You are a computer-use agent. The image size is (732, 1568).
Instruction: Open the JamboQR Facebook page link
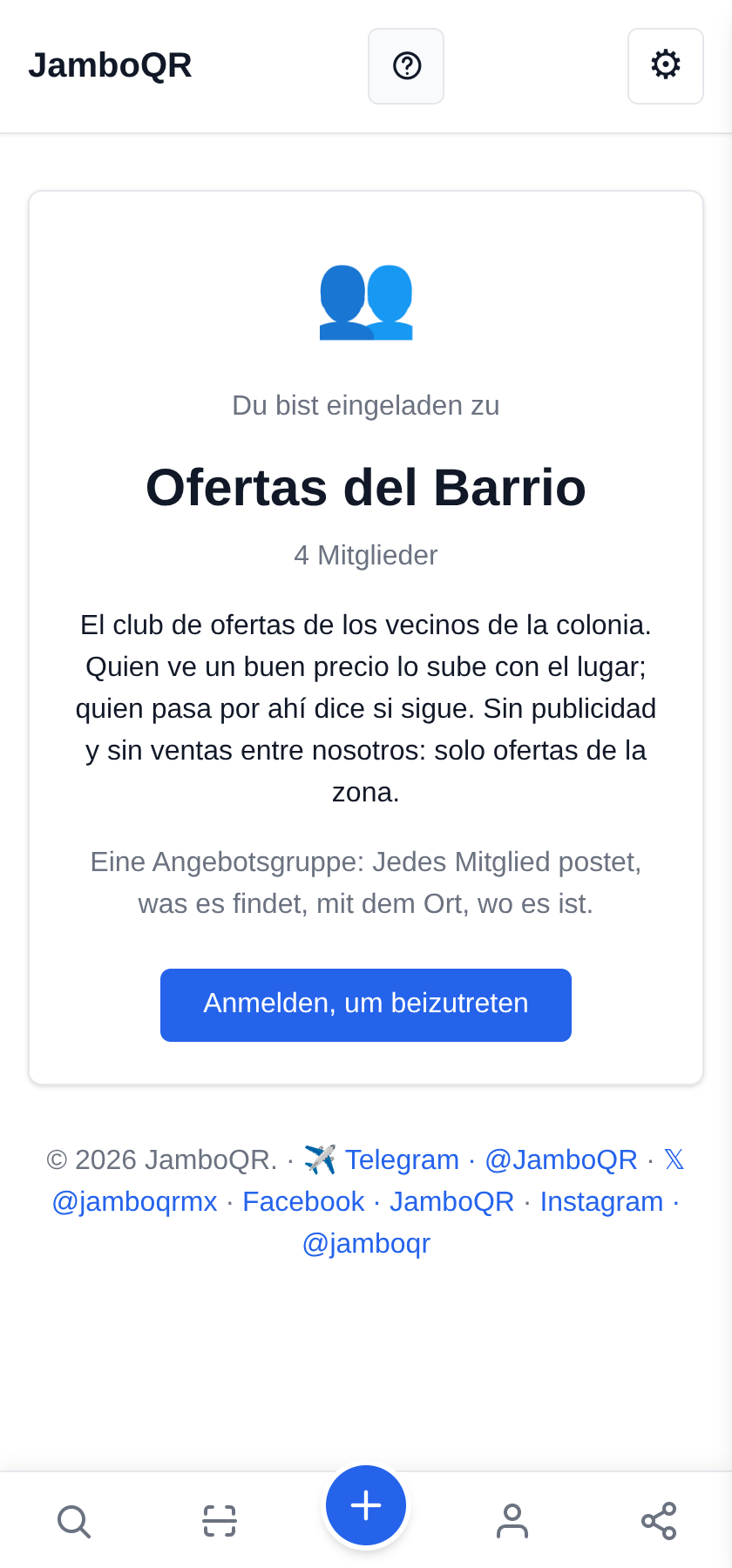click(x=452, y=1201)
